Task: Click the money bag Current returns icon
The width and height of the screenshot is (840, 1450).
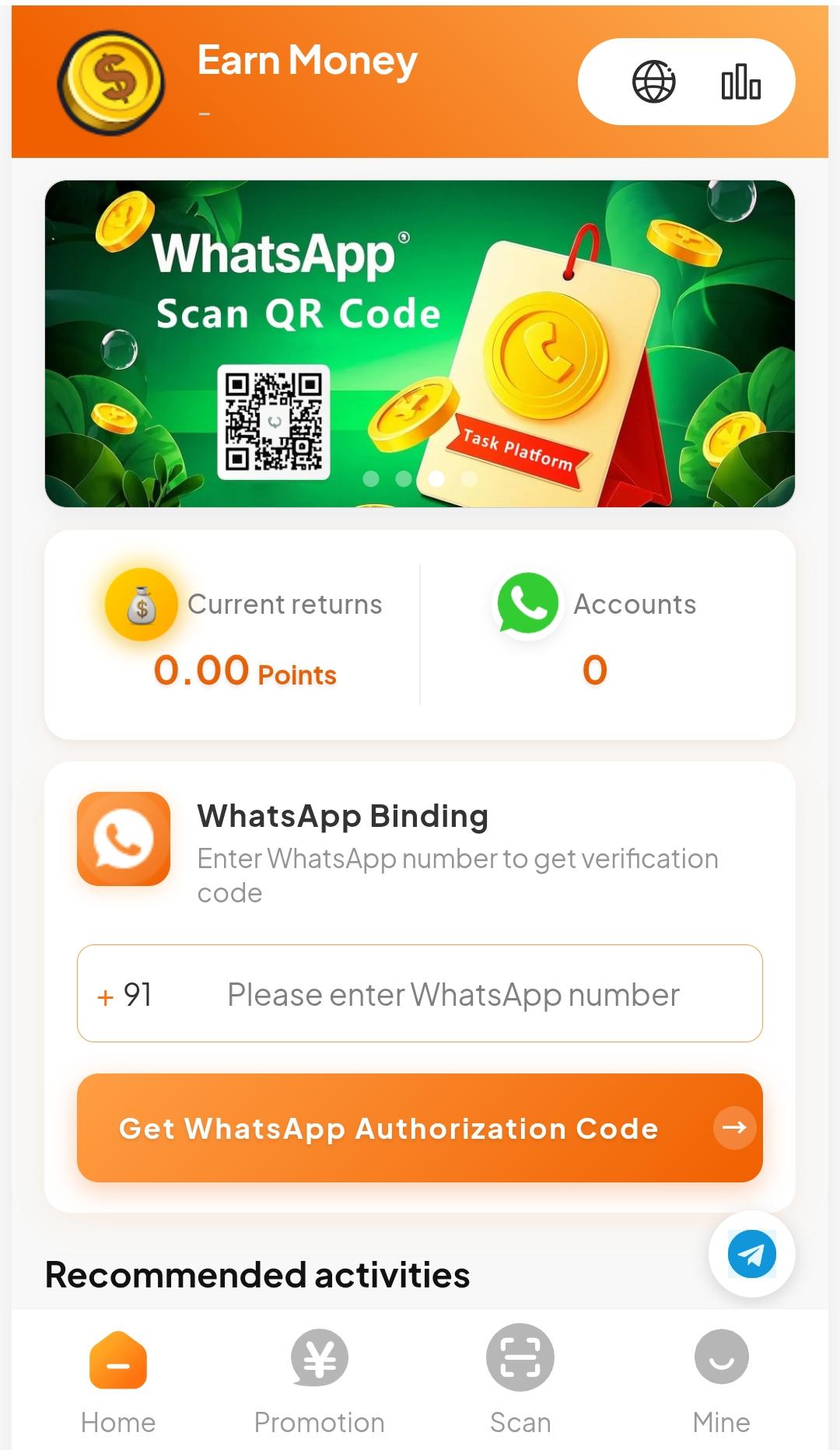Action: click(140, 607)
